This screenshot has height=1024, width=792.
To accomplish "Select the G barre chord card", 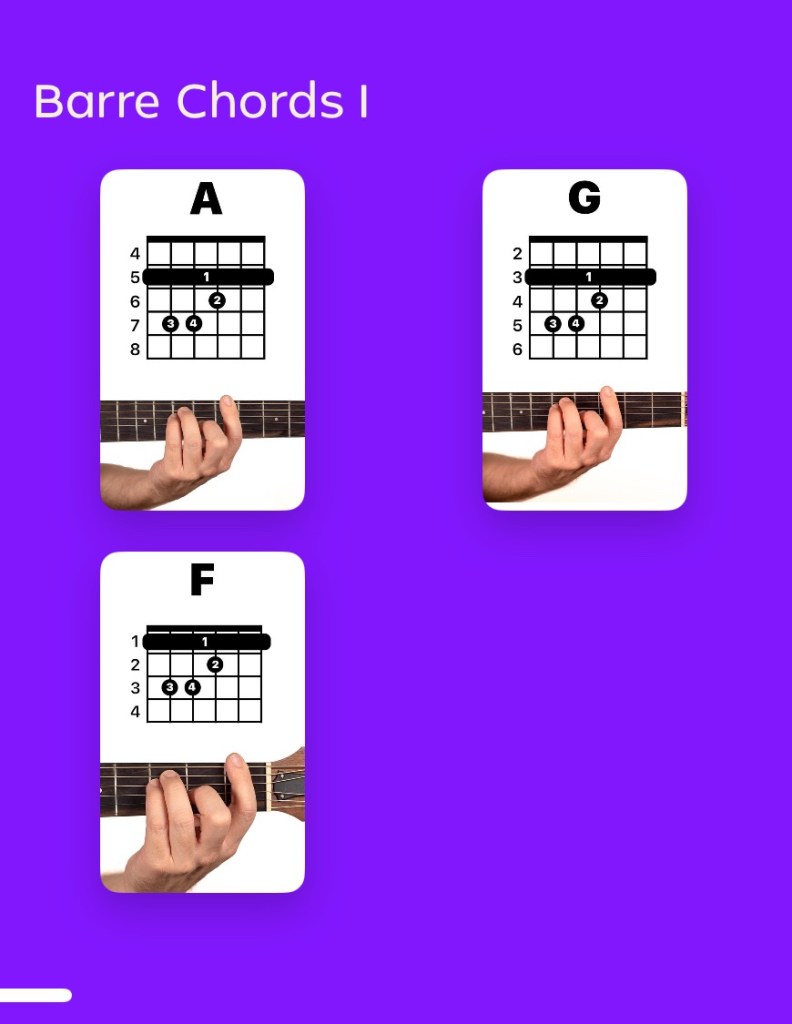I will 584,339.
